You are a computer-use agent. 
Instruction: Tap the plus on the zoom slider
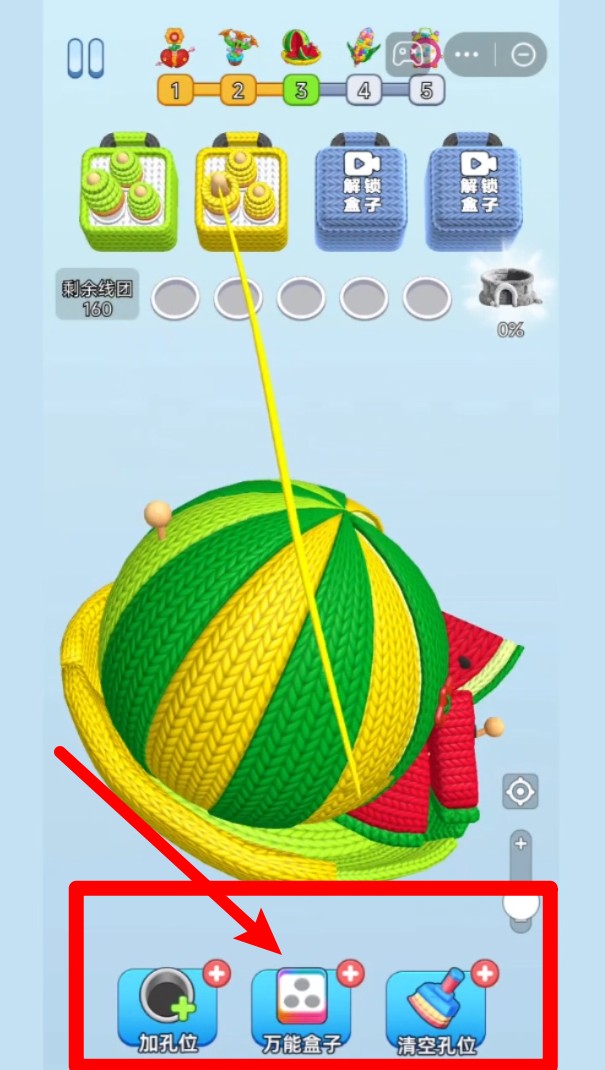point(520,844)
